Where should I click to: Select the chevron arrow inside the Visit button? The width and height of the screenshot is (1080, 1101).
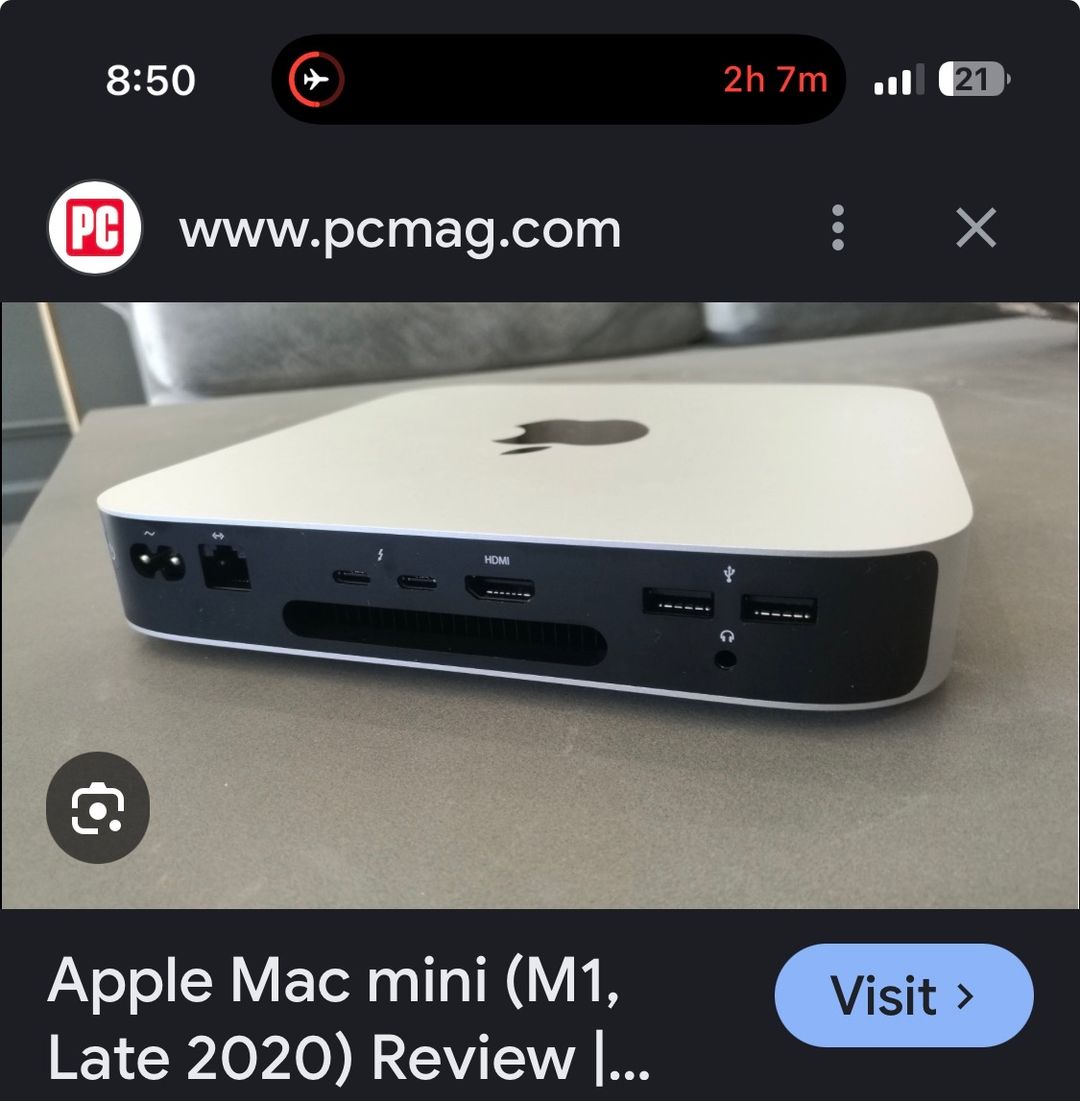point(964,994)
